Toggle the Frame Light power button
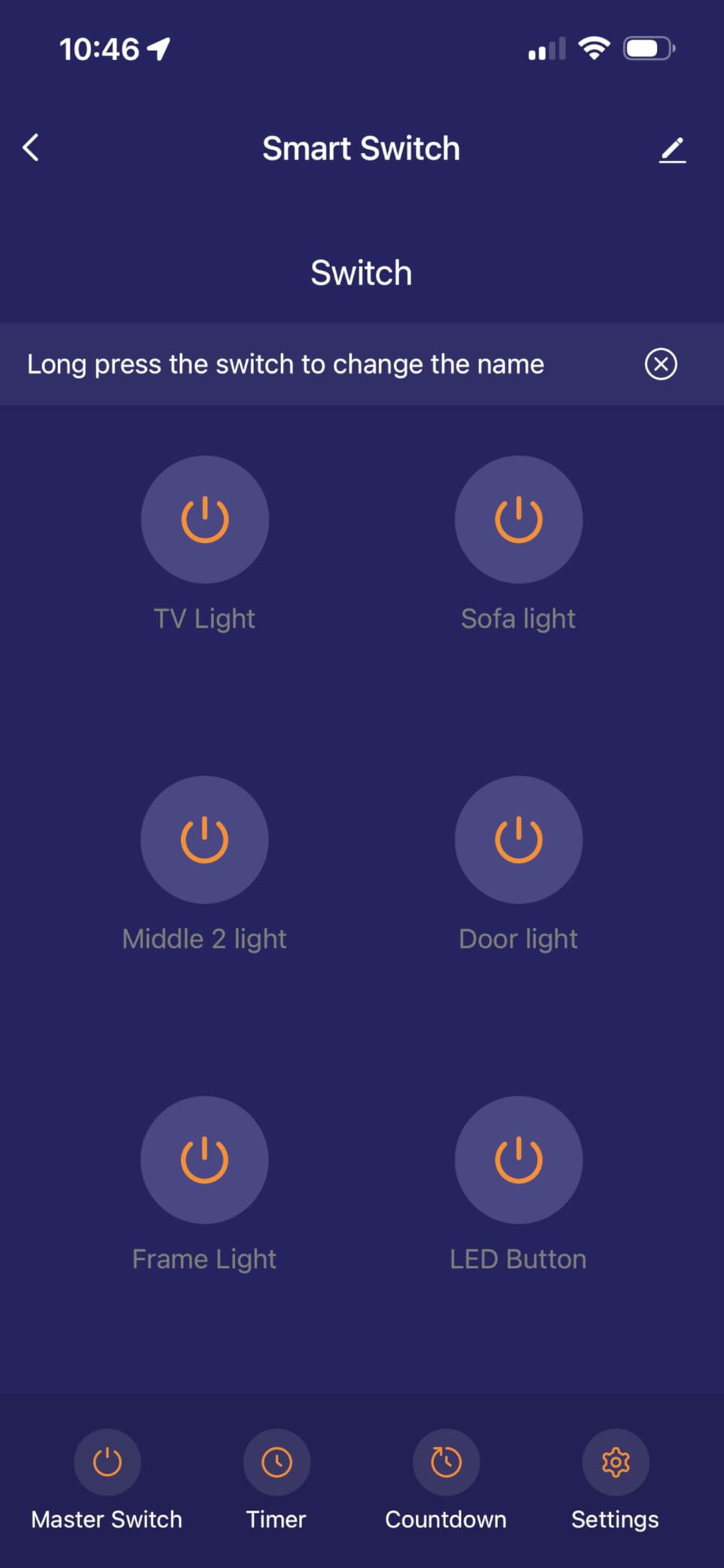 [205, 1160]
